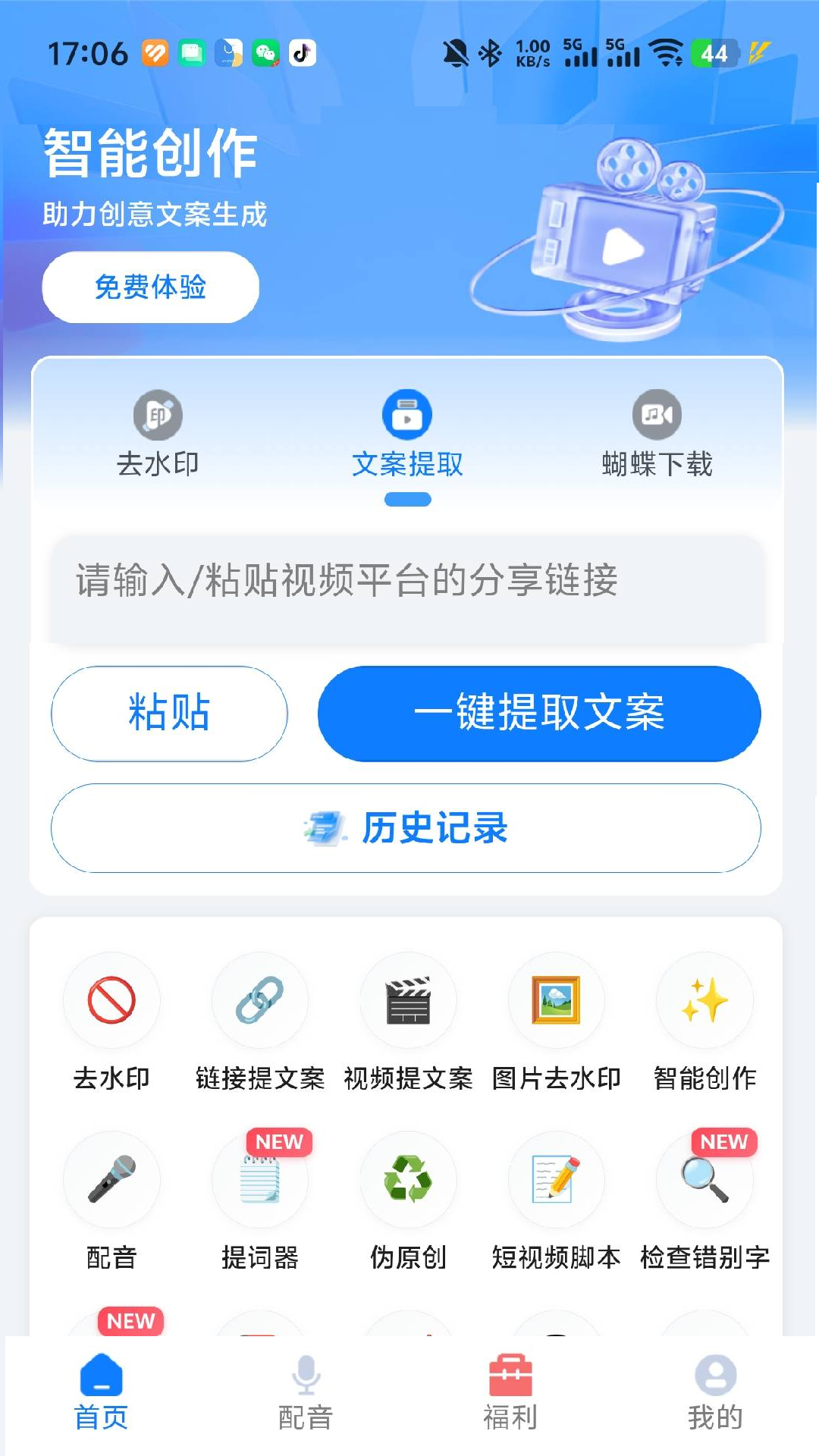Open the 历史记录 history panel

tap(409, 828)
